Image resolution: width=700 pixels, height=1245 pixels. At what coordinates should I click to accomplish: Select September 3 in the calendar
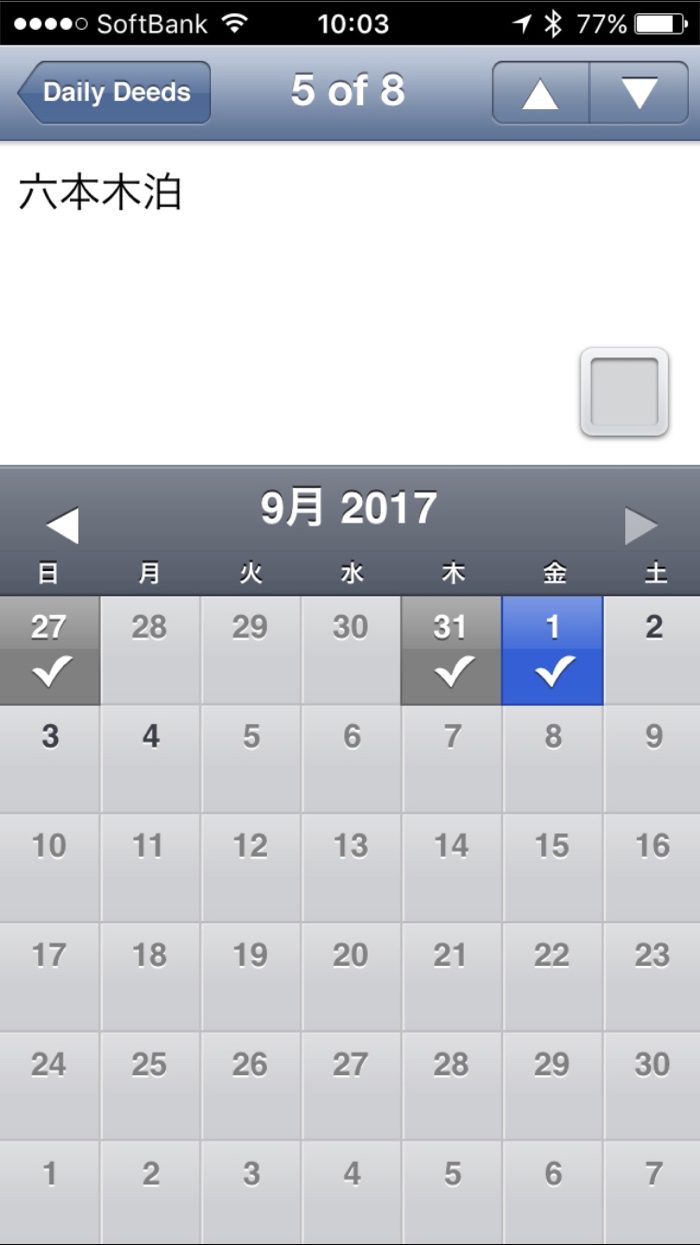click(50, 758)
